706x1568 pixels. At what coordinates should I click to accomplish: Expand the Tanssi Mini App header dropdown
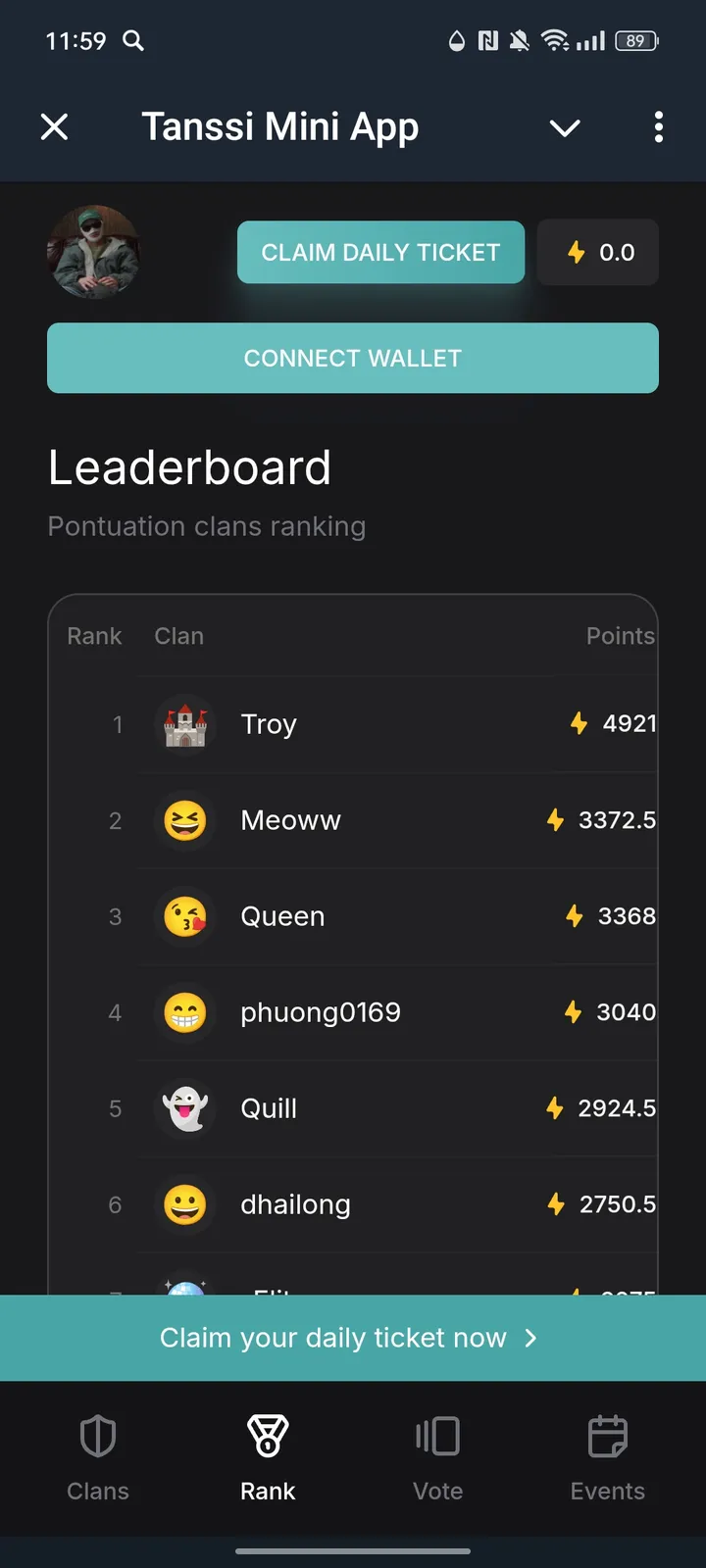(565, 127)
